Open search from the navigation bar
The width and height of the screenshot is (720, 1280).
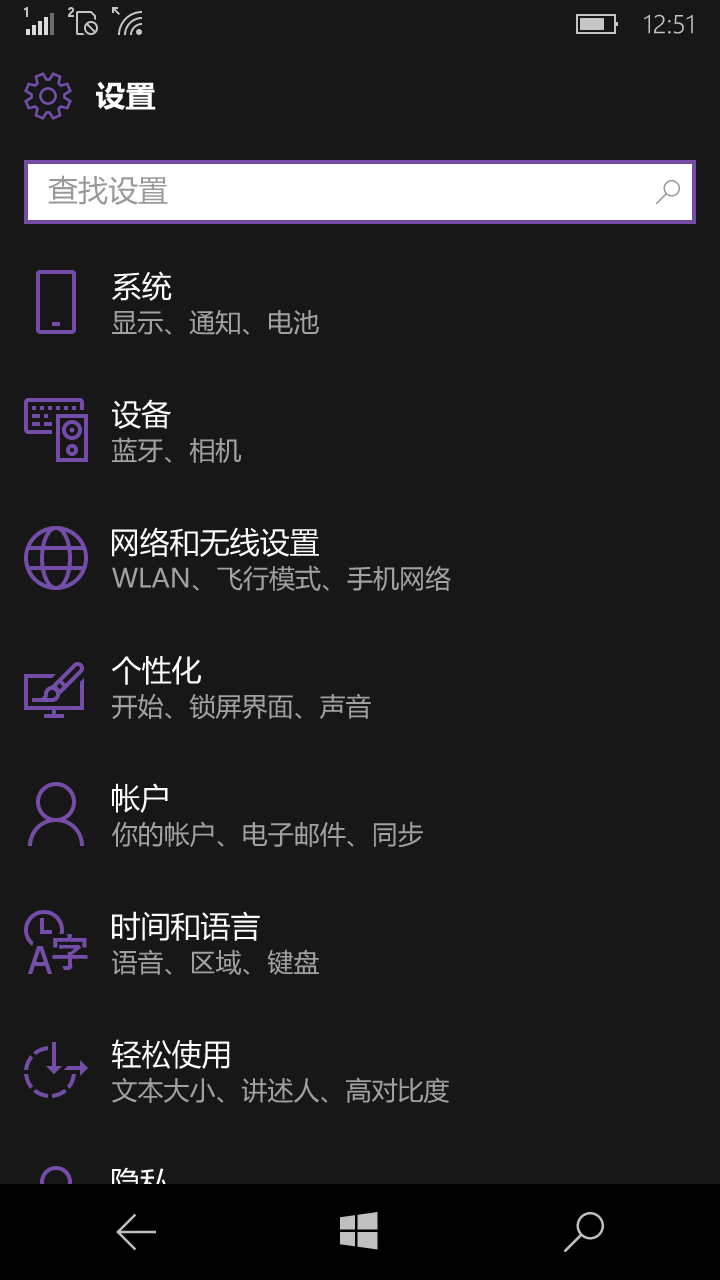click(583, 1232)
